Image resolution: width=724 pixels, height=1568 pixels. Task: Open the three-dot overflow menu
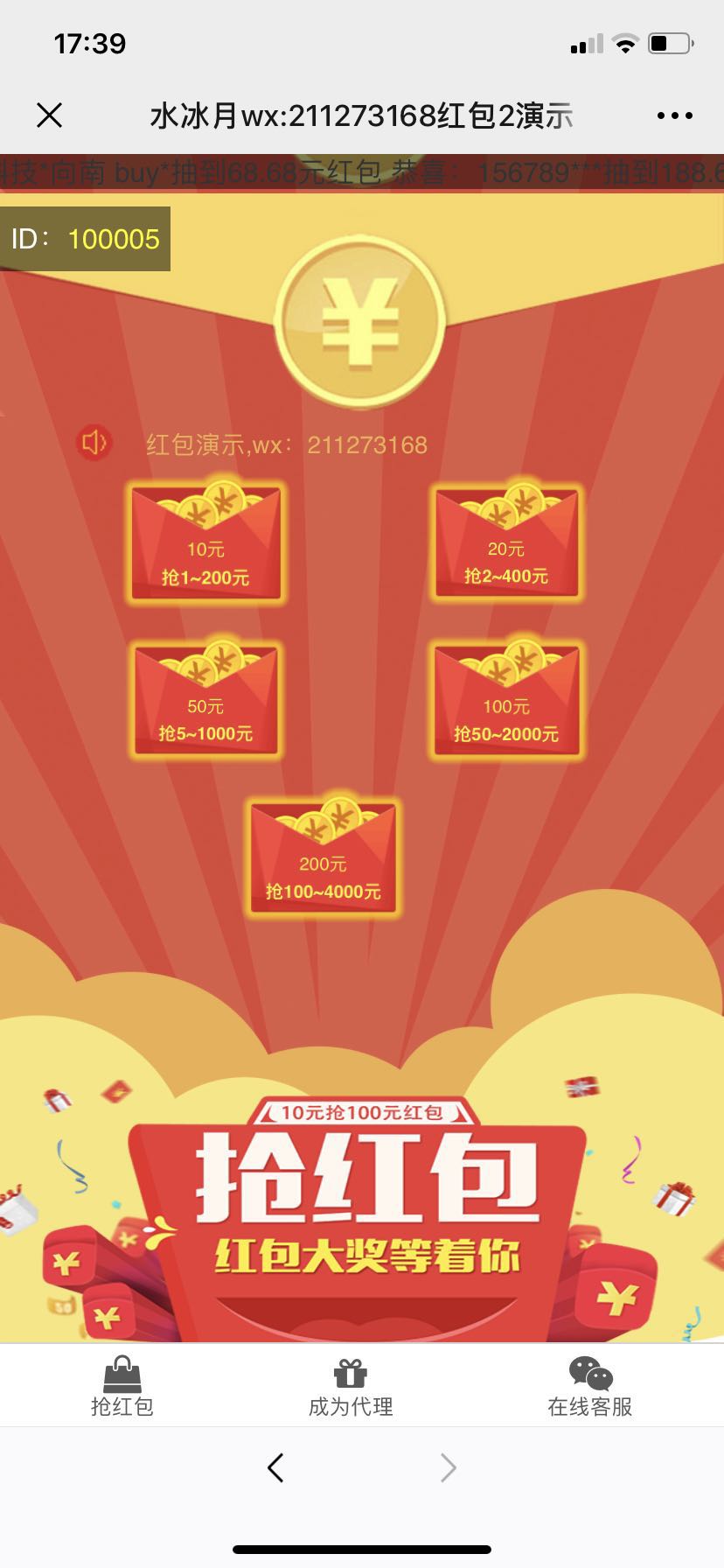tap(674, 115)
